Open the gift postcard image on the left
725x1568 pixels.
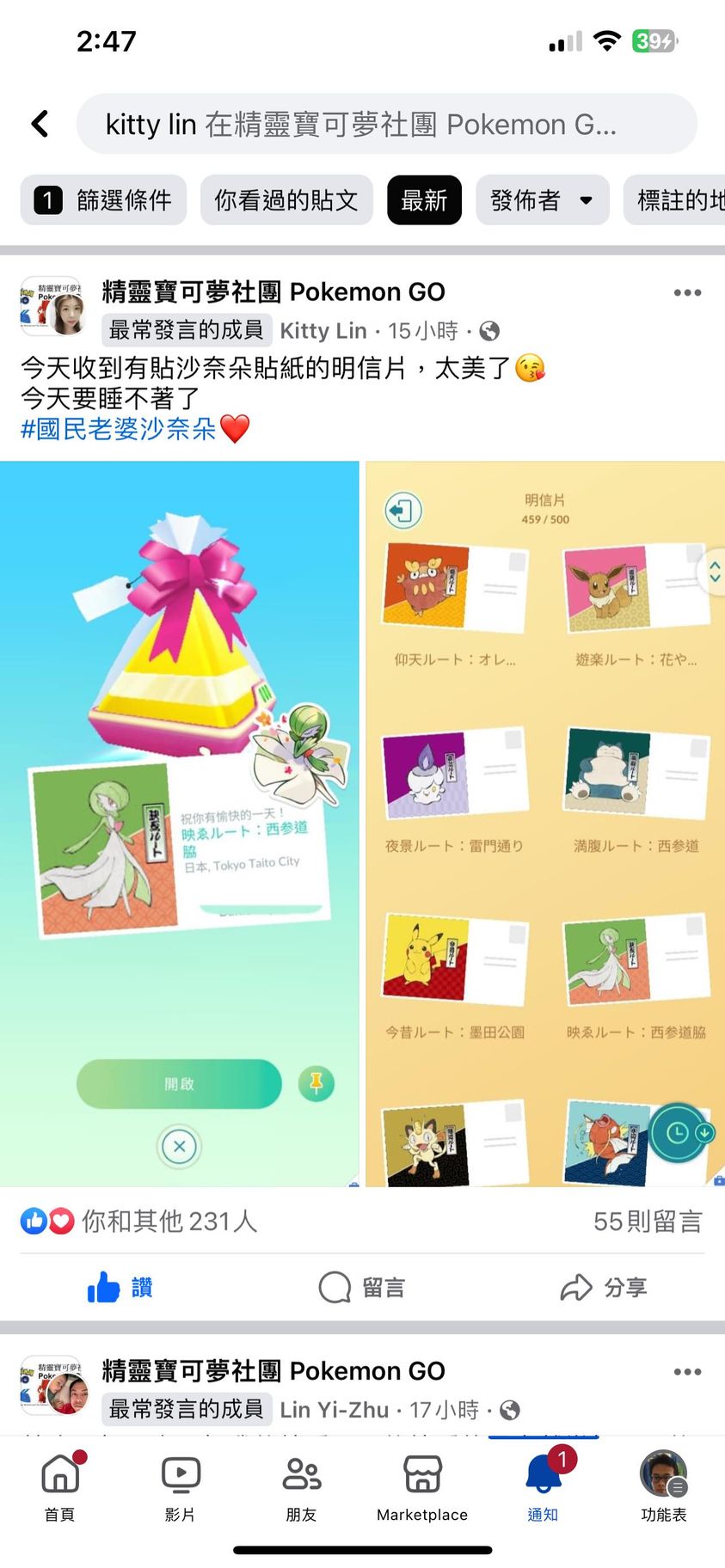click(x=179, y=824)
